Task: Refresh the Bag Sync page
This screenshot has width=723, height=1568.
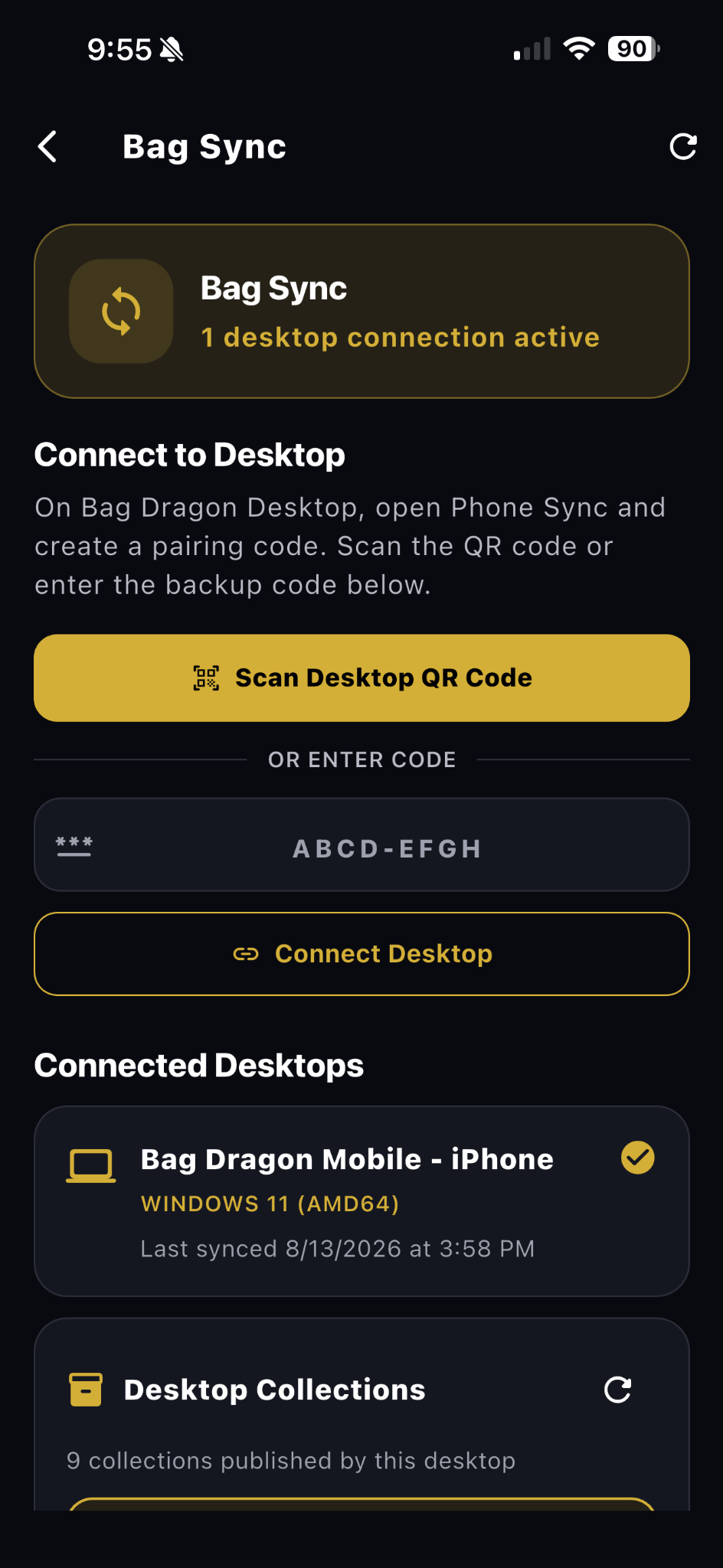Action: click(x=682, y=146)
